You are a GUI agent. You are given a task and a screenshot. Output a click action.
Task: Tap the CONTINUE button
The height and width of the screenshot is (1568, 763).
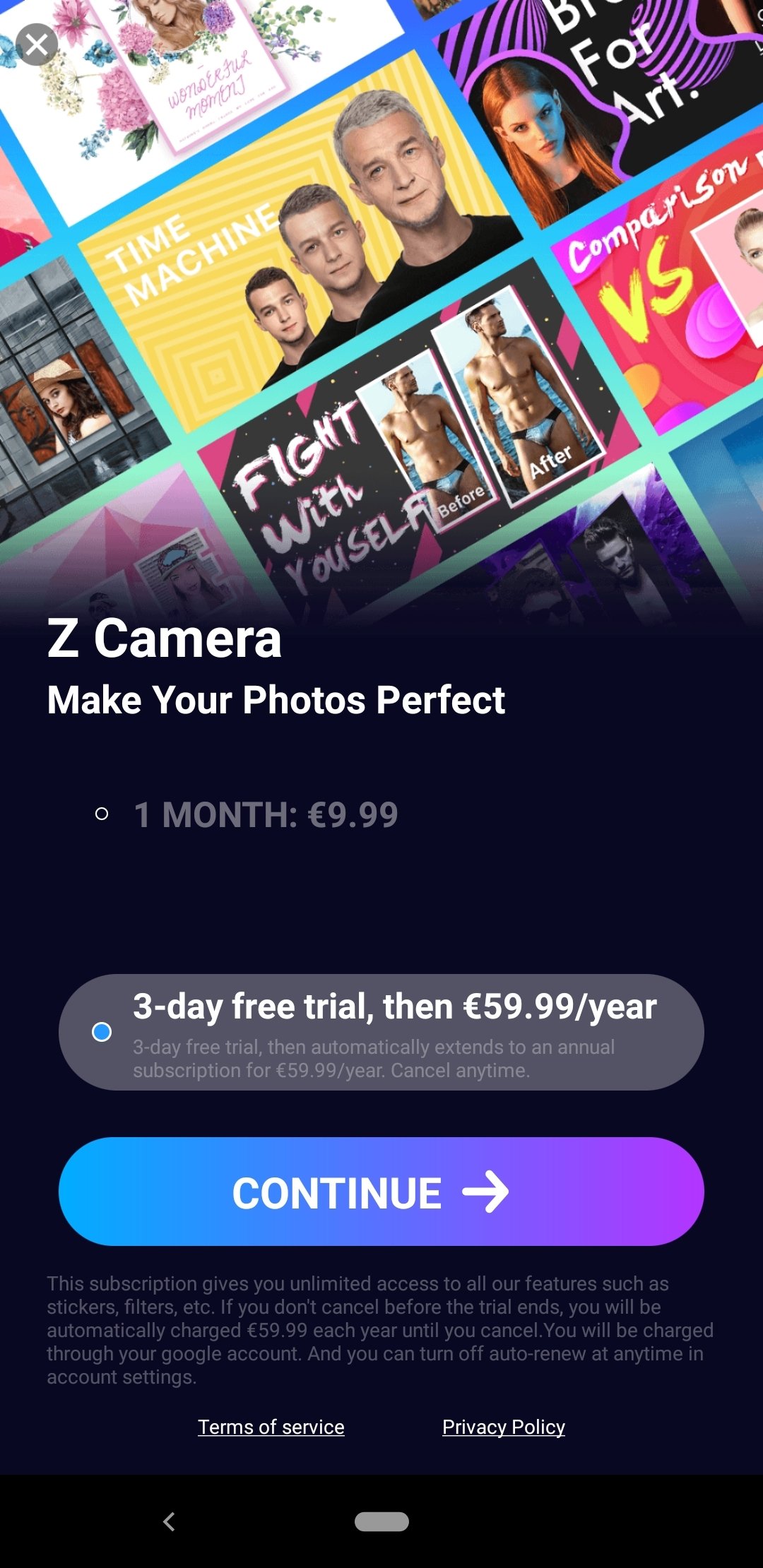381,1192
